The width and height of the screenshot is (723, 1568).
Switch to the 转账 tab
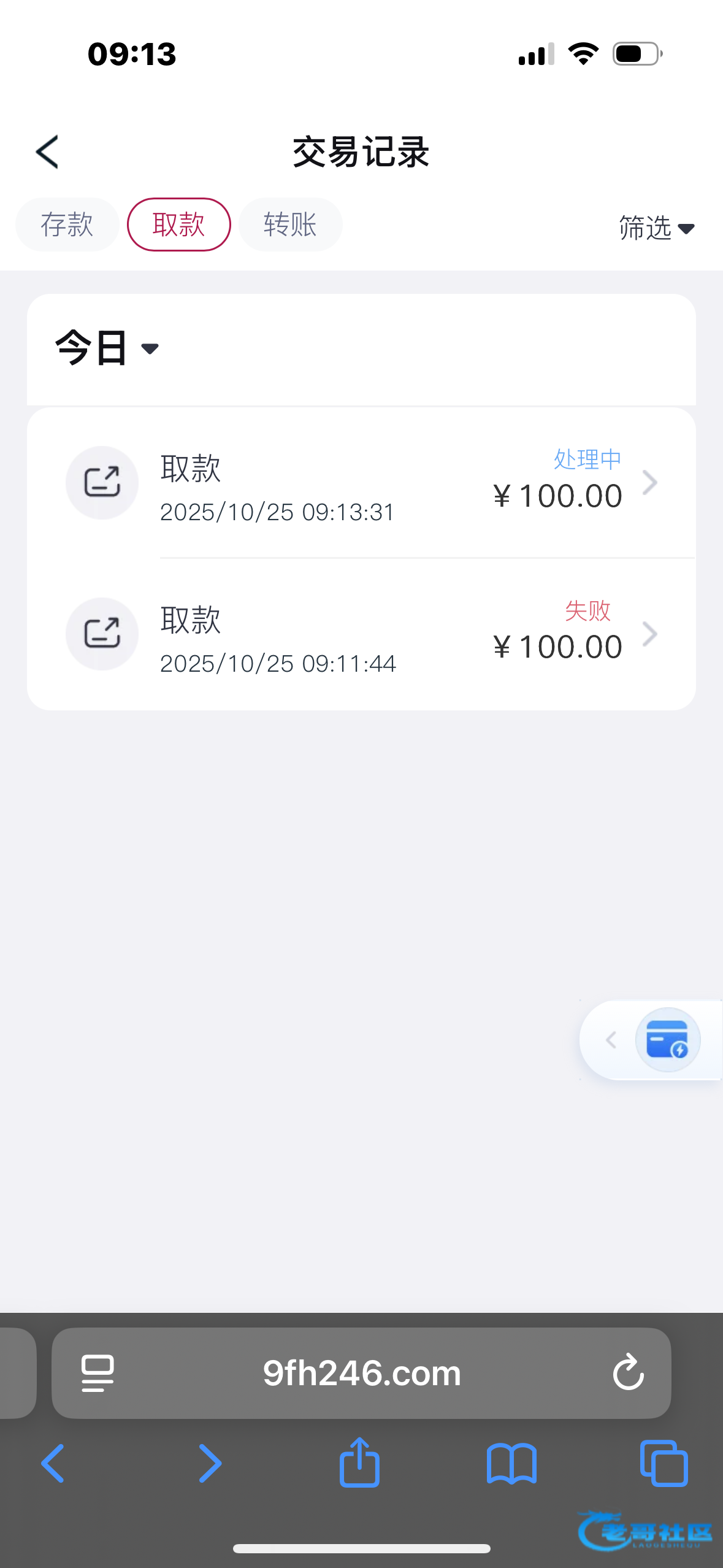point(290,225)
